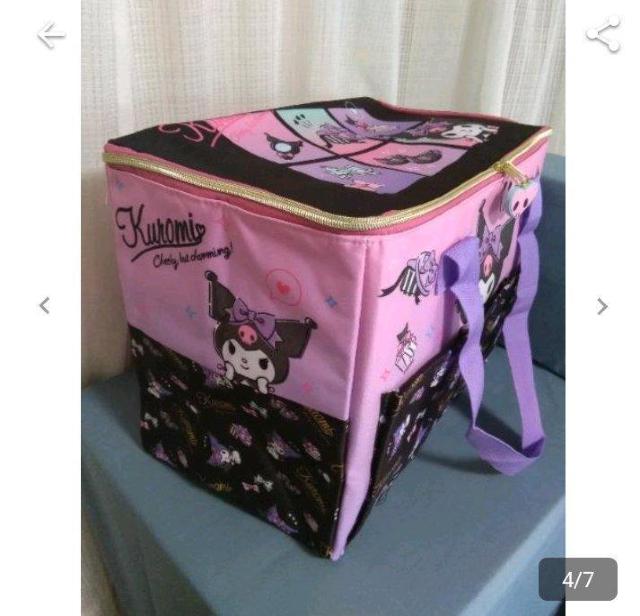Screen dimensions: 640x616
Task: Show the next photo
Action: click(602, 306)
